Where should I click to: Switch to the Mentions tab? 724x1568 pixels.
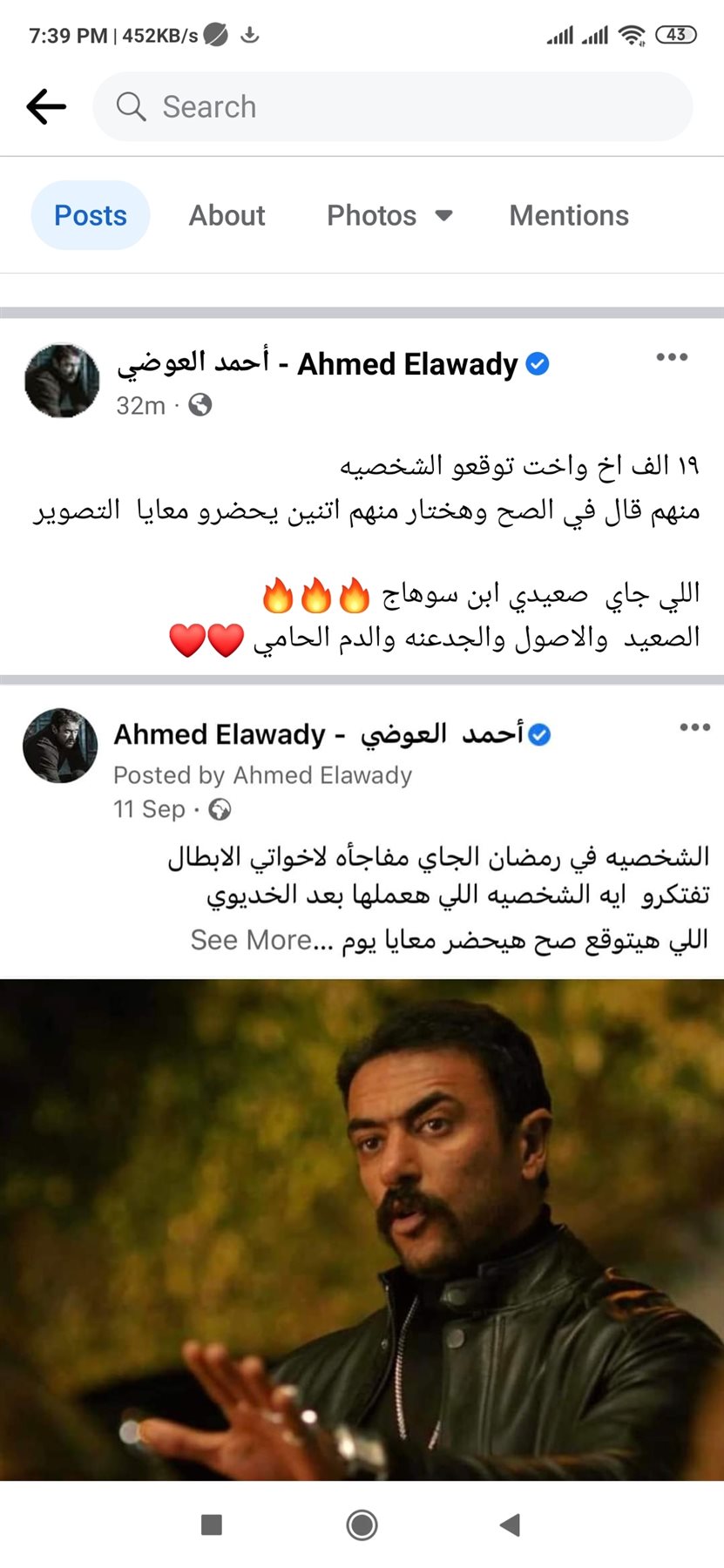point(569,215)
